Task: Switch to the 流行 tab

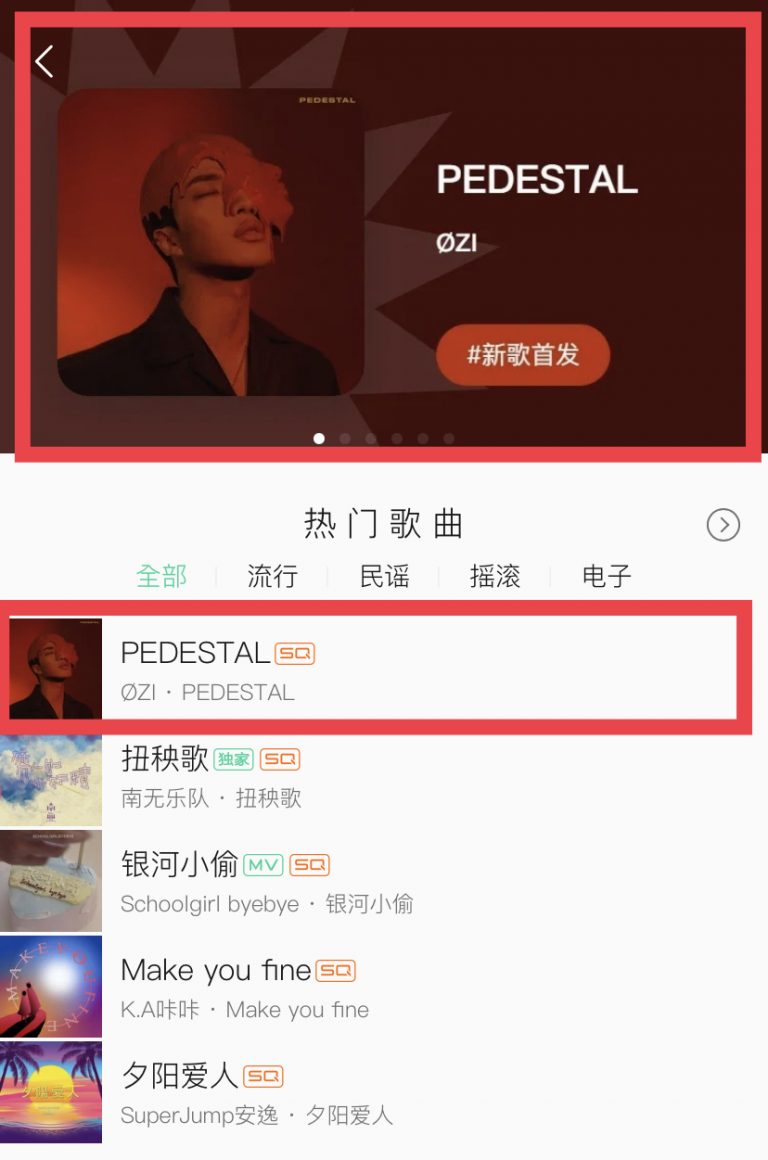Action: pos(272,577)
